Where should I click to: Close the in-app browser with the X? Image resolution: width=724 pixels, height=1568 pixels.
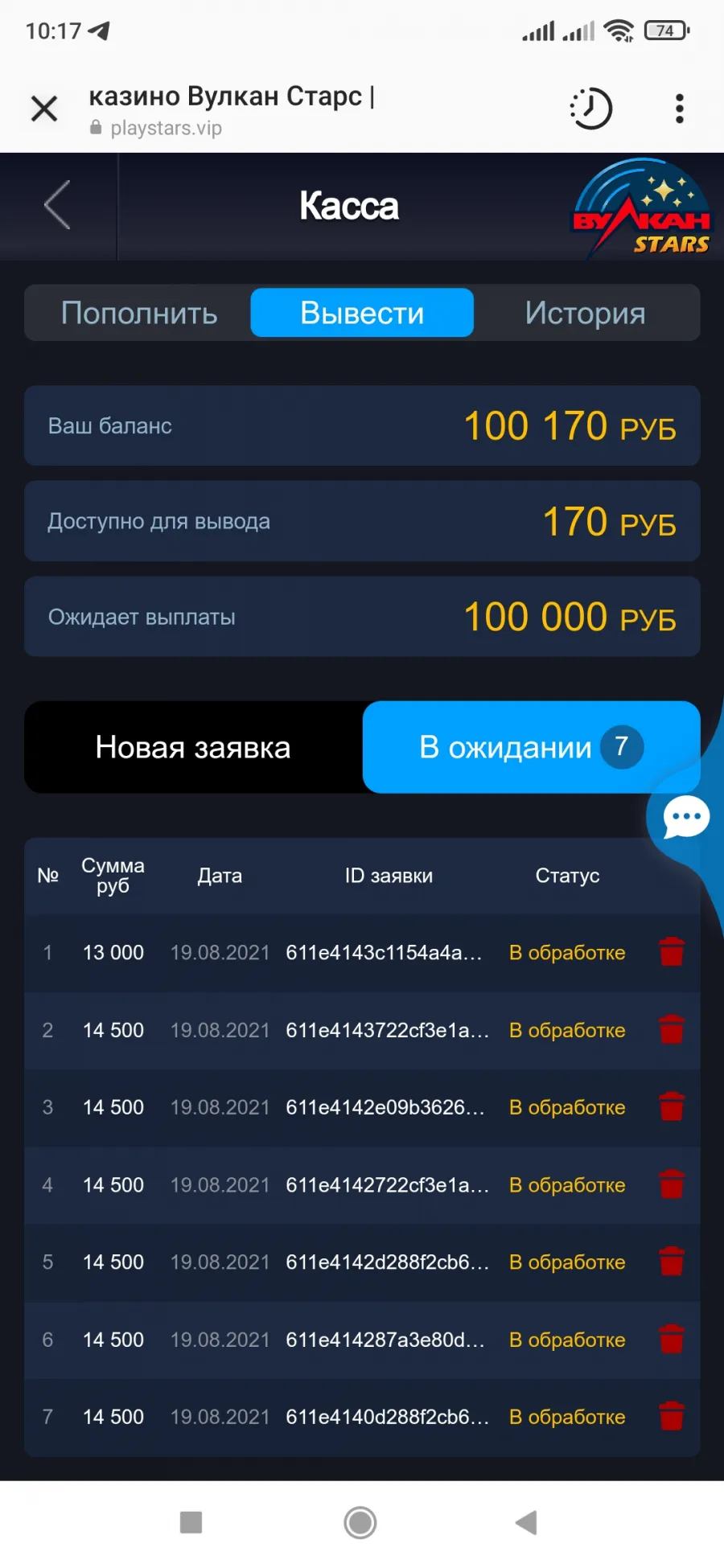[44, 108]
